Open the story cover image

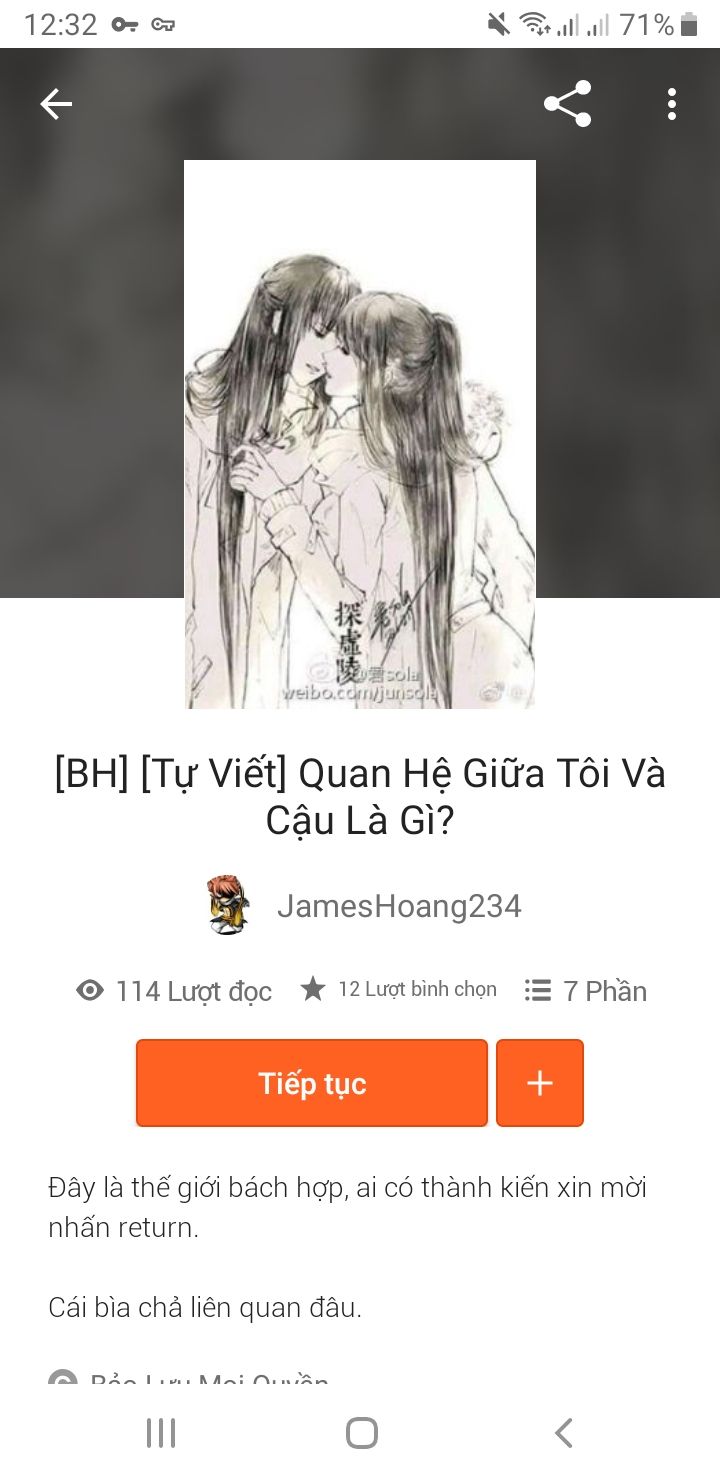click(x=360, y=434)
